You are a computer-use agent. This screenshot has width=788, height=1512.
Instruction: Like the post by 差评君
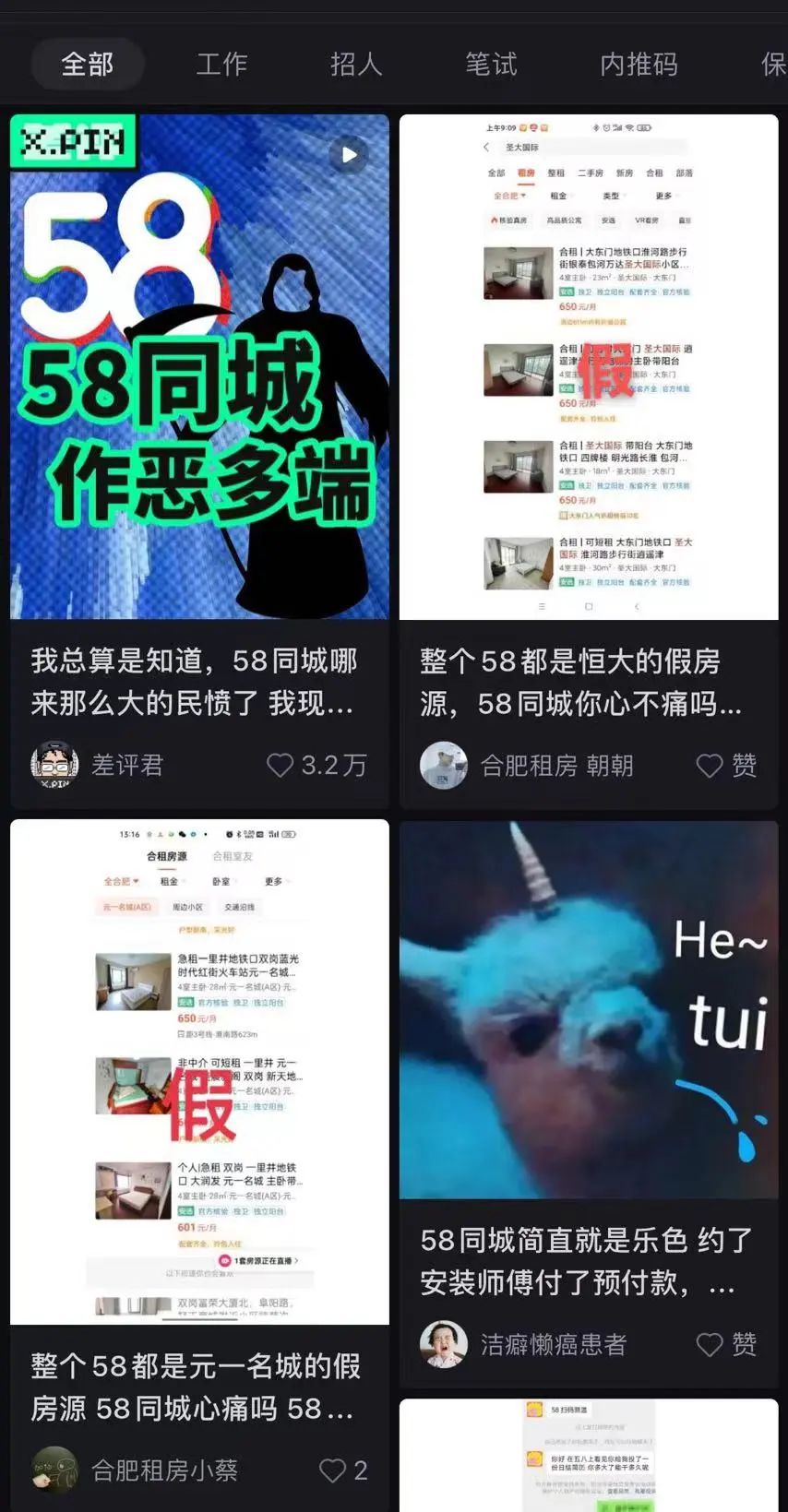tap(281, 765)
